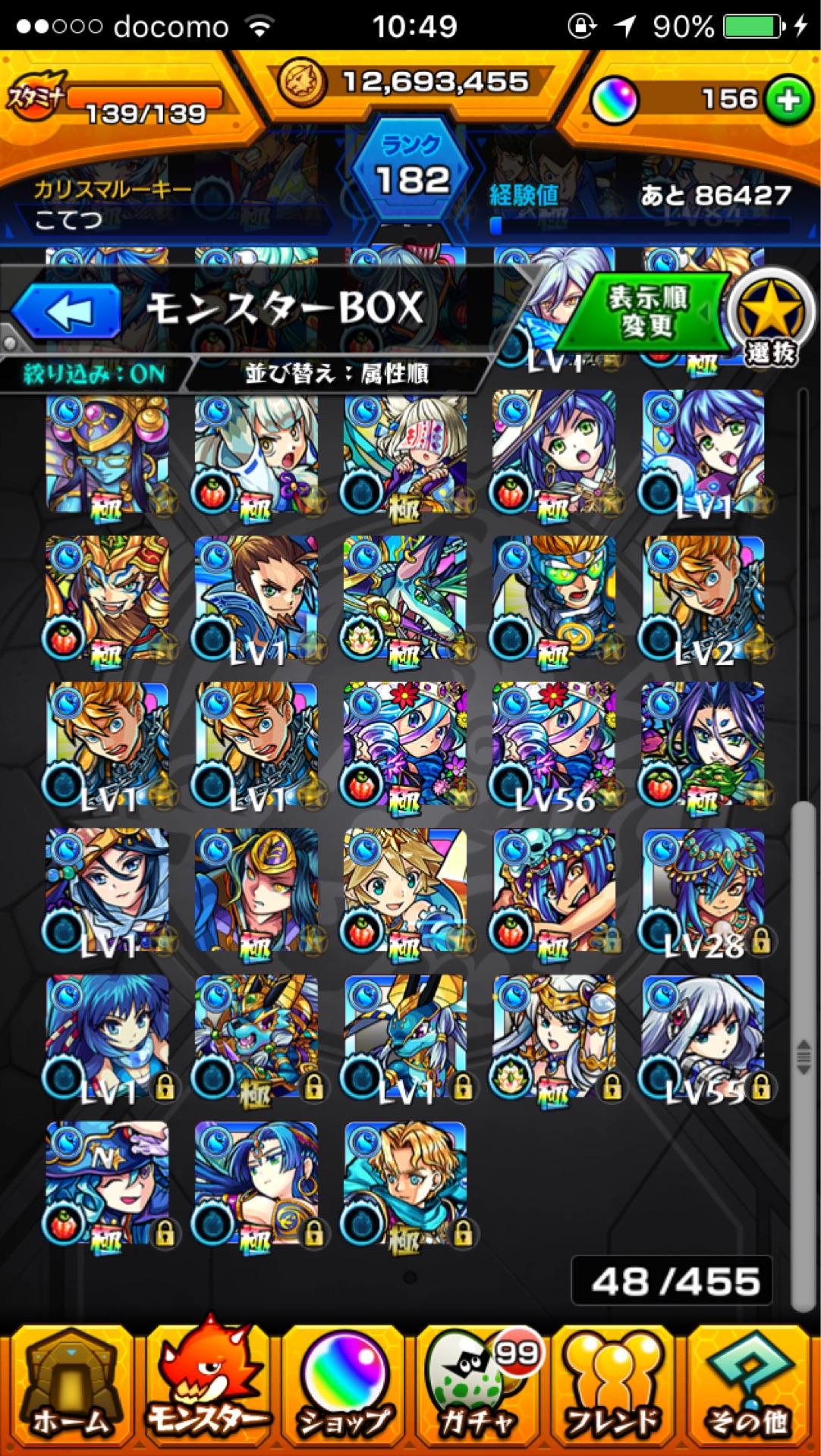Open the LV2 blond monster
The width and height of the screenshot is (821, 1456).
[703, 599]
